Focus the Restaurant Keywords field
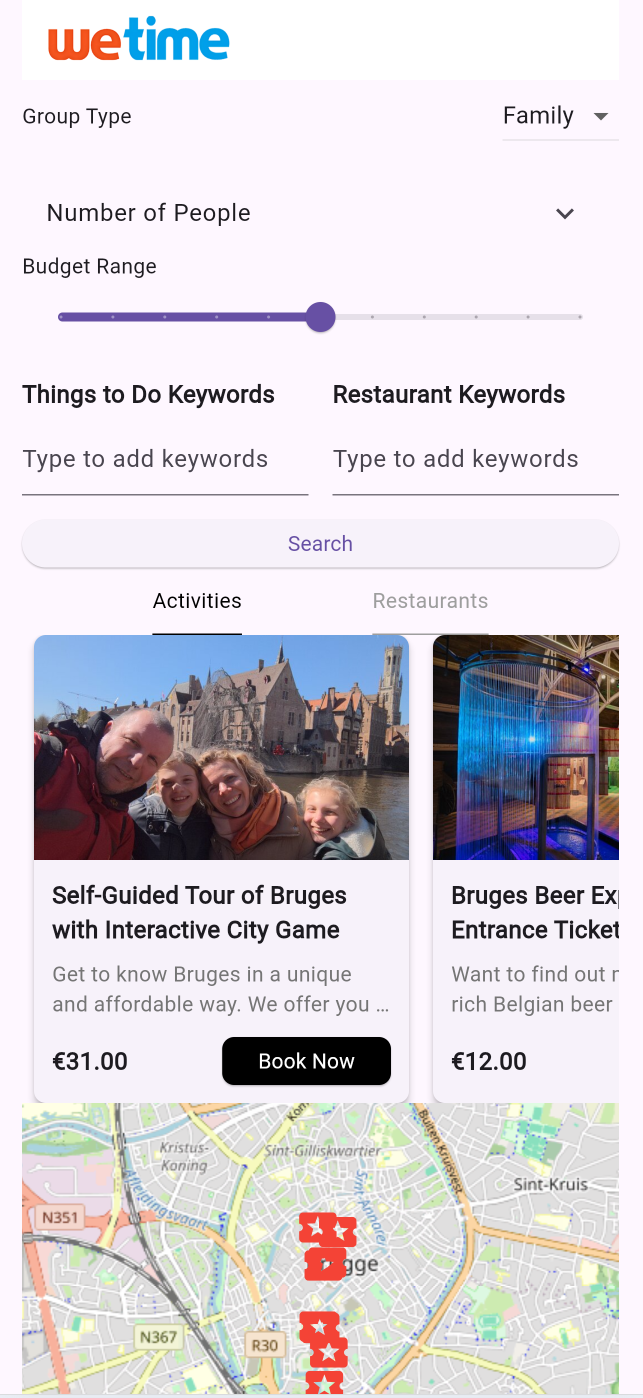 click(475, 460)
